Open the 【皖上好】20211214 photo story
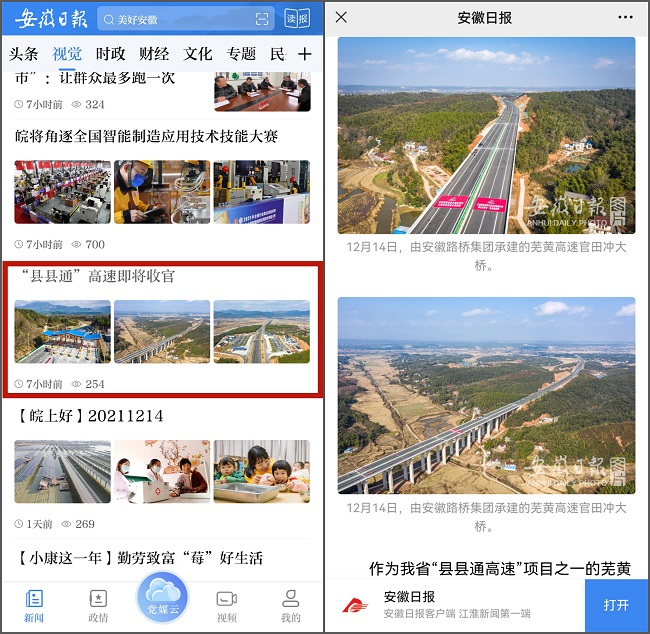Viewport: 650px width, 634px height. point(90,416)
